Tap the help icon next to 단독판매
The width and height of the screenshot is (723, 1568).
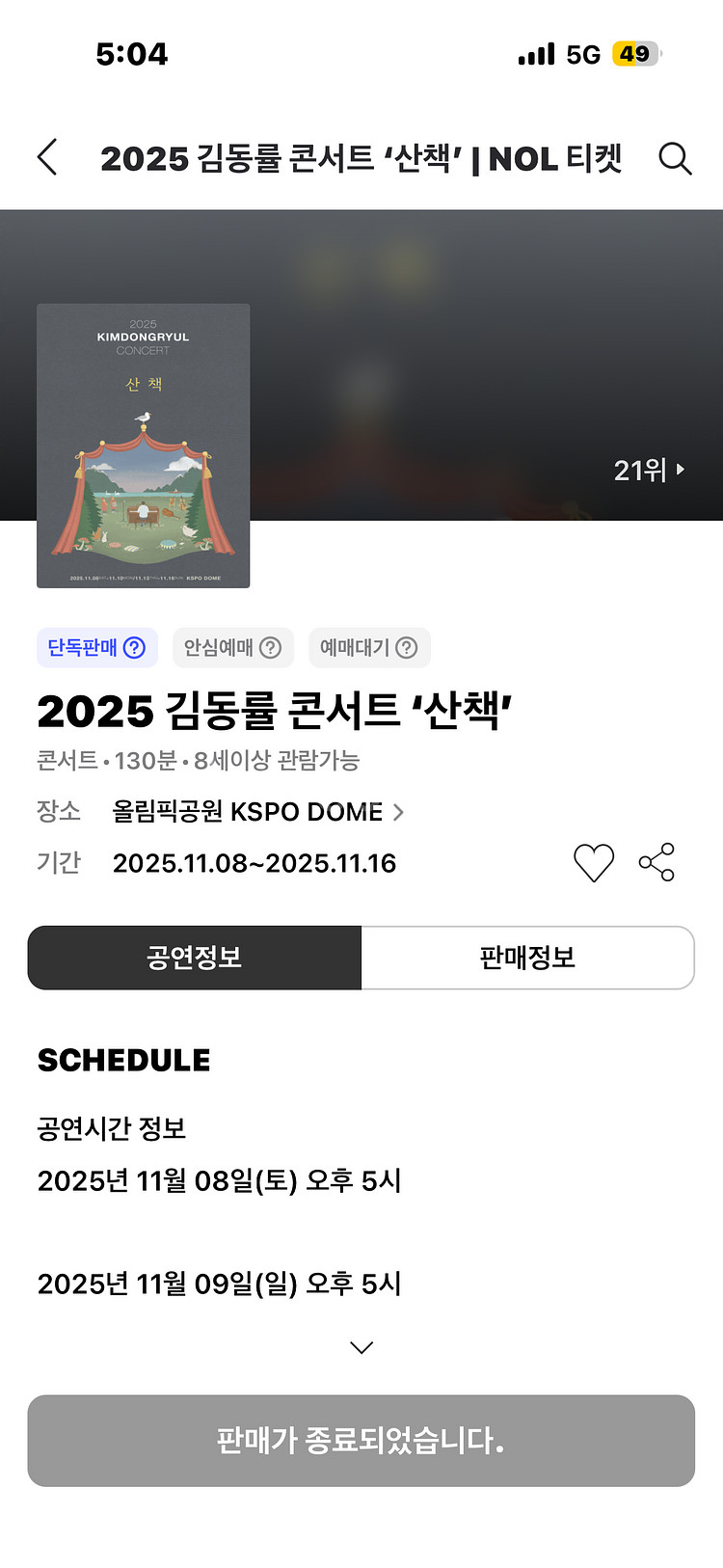click(133, 647)
